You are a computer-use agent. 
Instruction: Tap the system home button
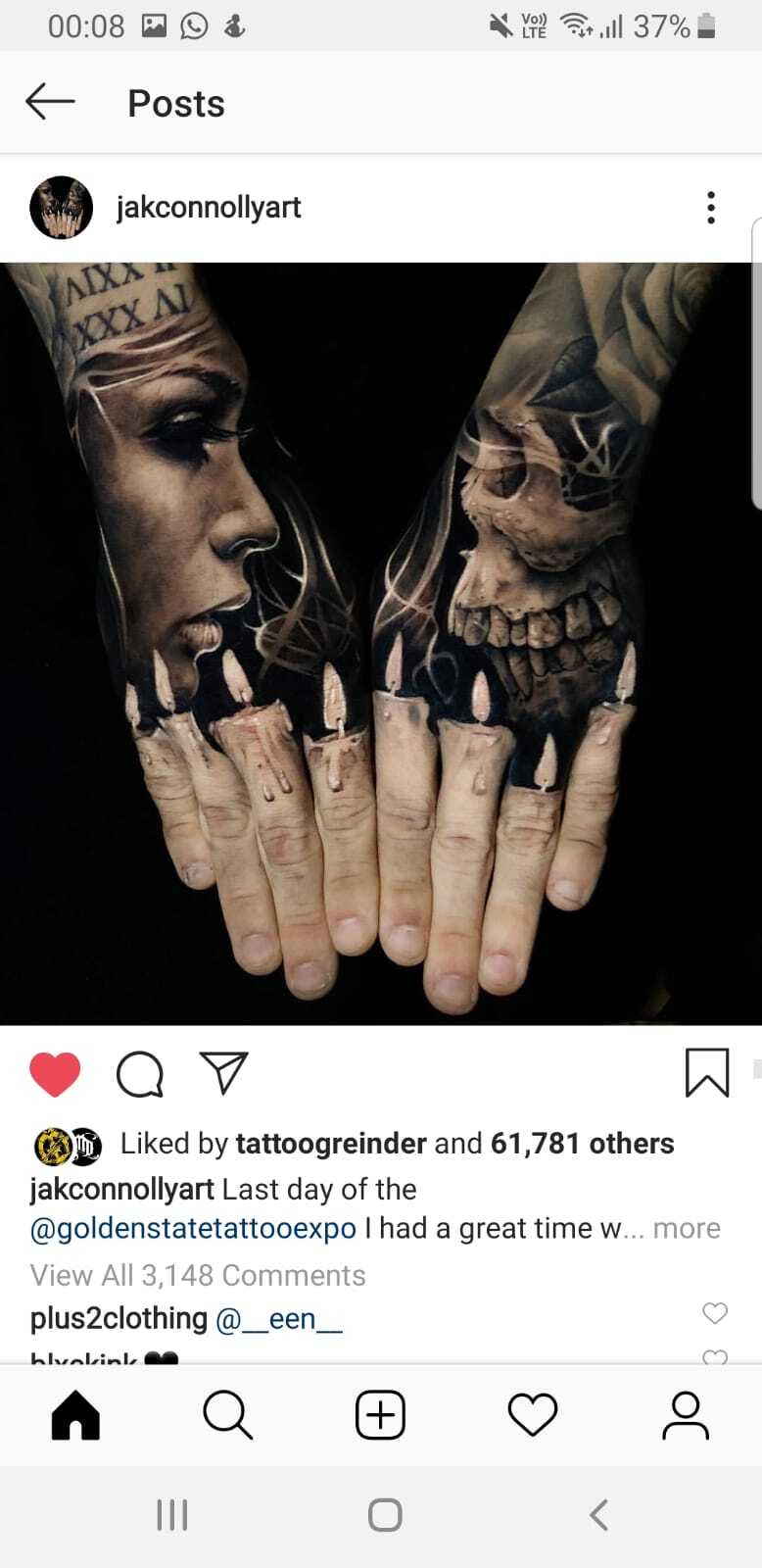[x=385, y=1515]
